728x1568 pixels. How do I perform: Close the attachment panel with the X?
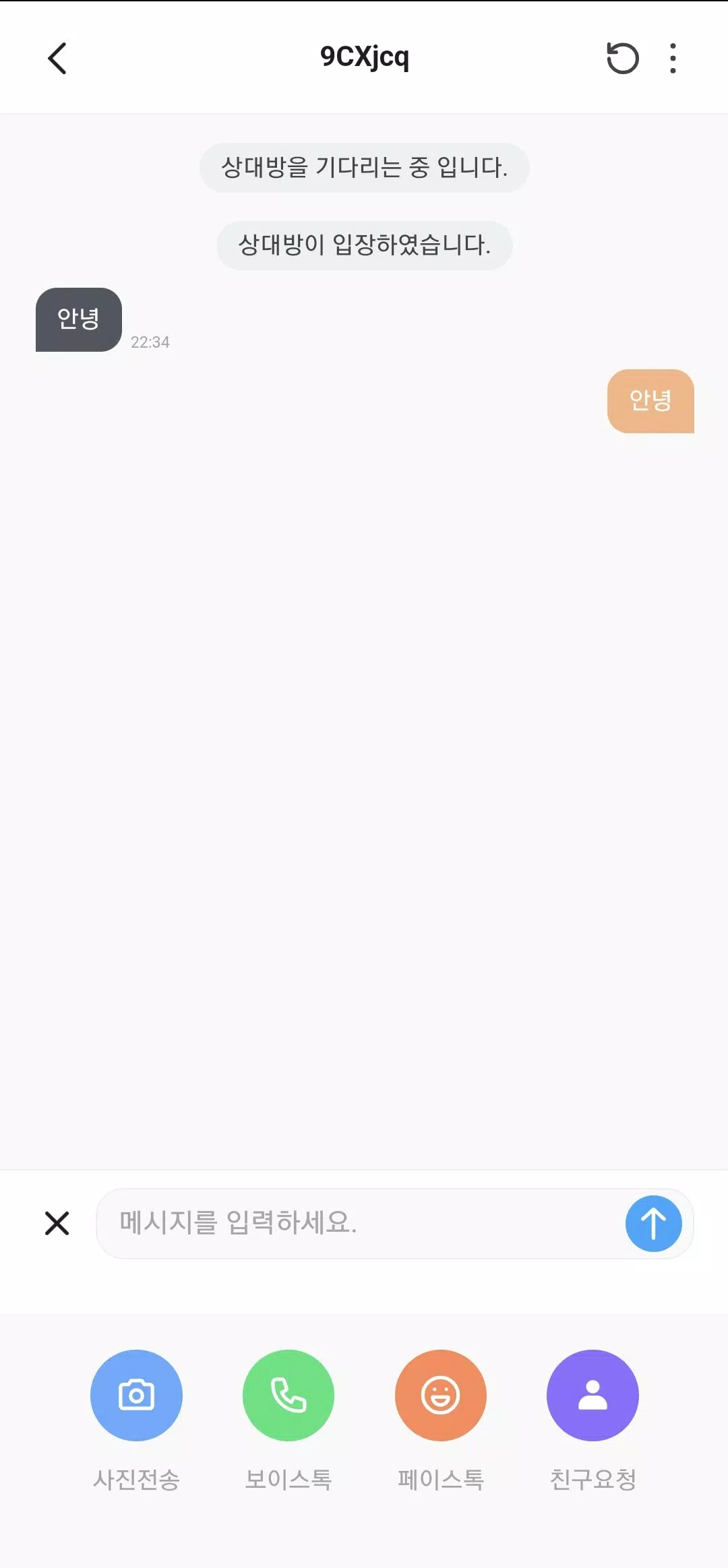[57, 1223]
